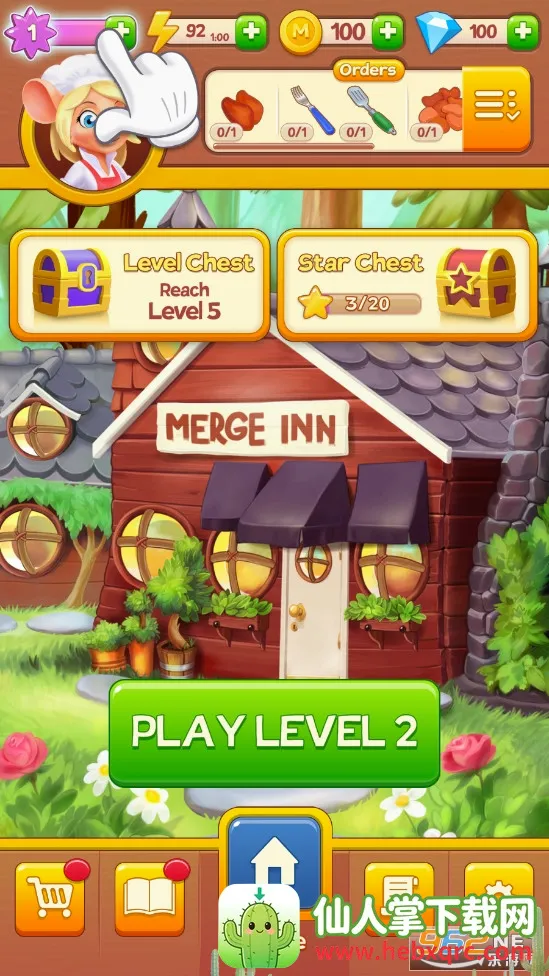Open the orders list icon
Screen dimensions: 549x976
(x=496, y=108)
